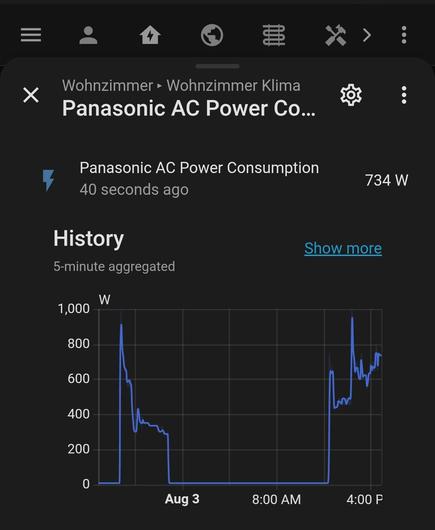
Task: Switch to the home energy tab
Action: tap(150, 35)
